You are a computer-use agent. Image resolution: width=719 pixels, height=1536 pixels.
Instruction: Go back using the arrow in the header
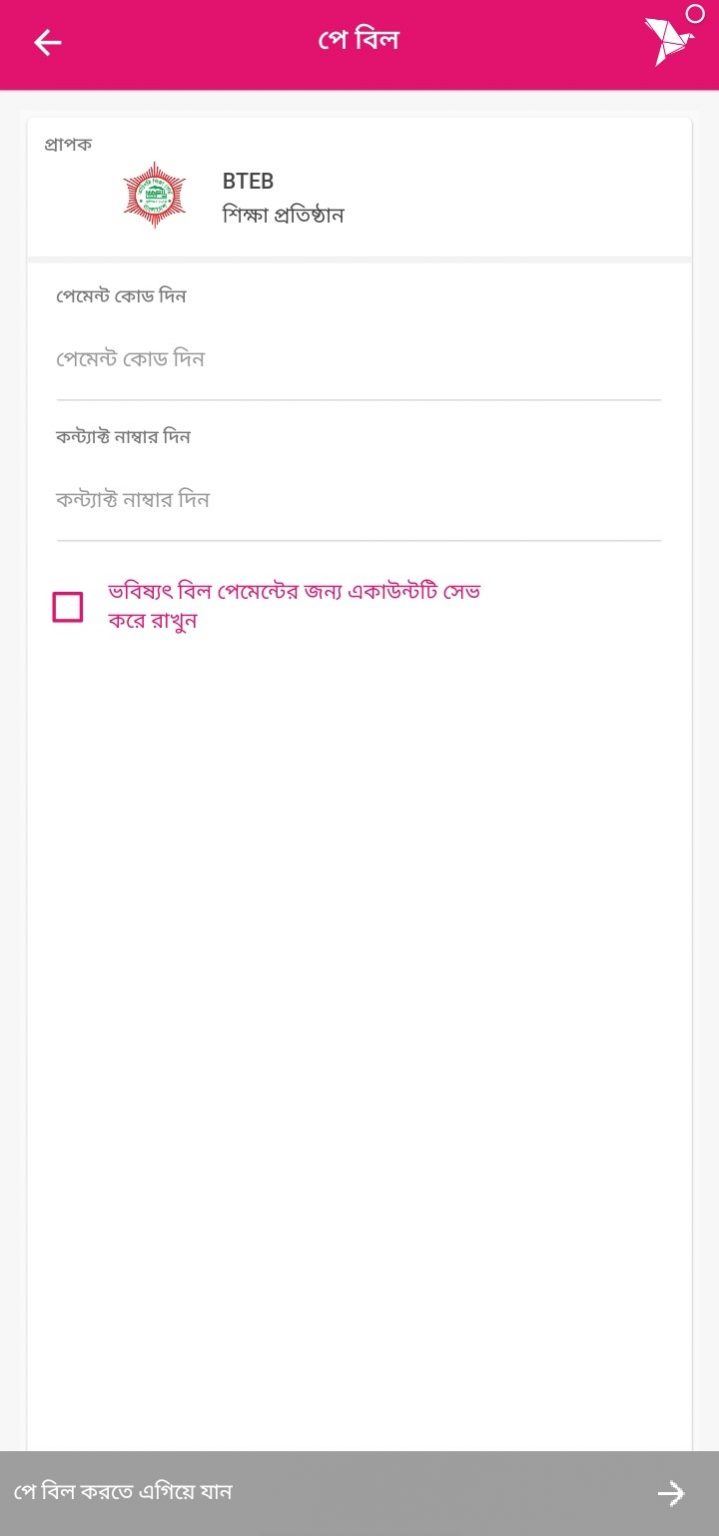[x=47, y=42]
